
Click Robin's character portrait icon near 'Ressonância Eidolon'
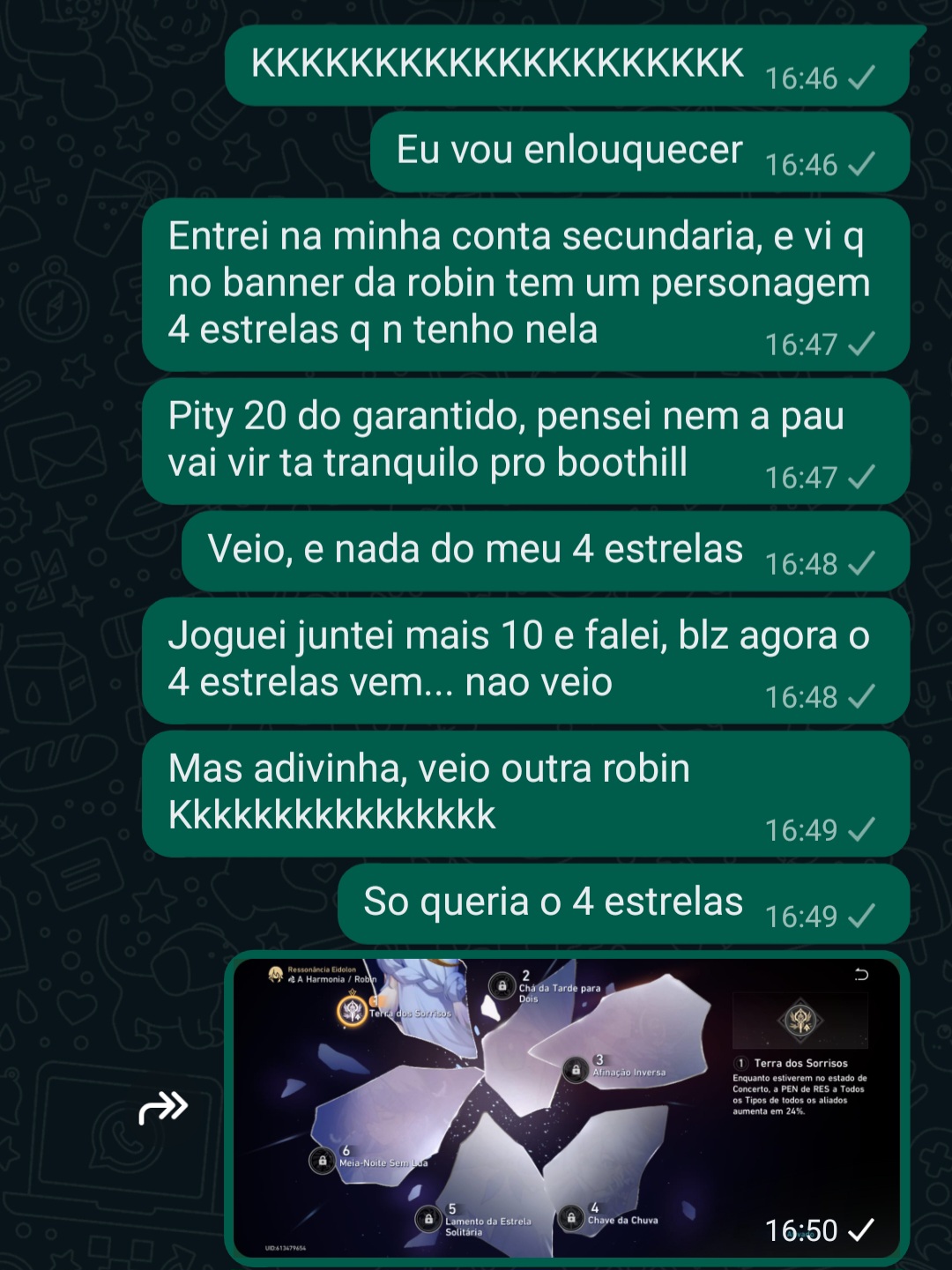pyautogui.click(x=275, y=973)
